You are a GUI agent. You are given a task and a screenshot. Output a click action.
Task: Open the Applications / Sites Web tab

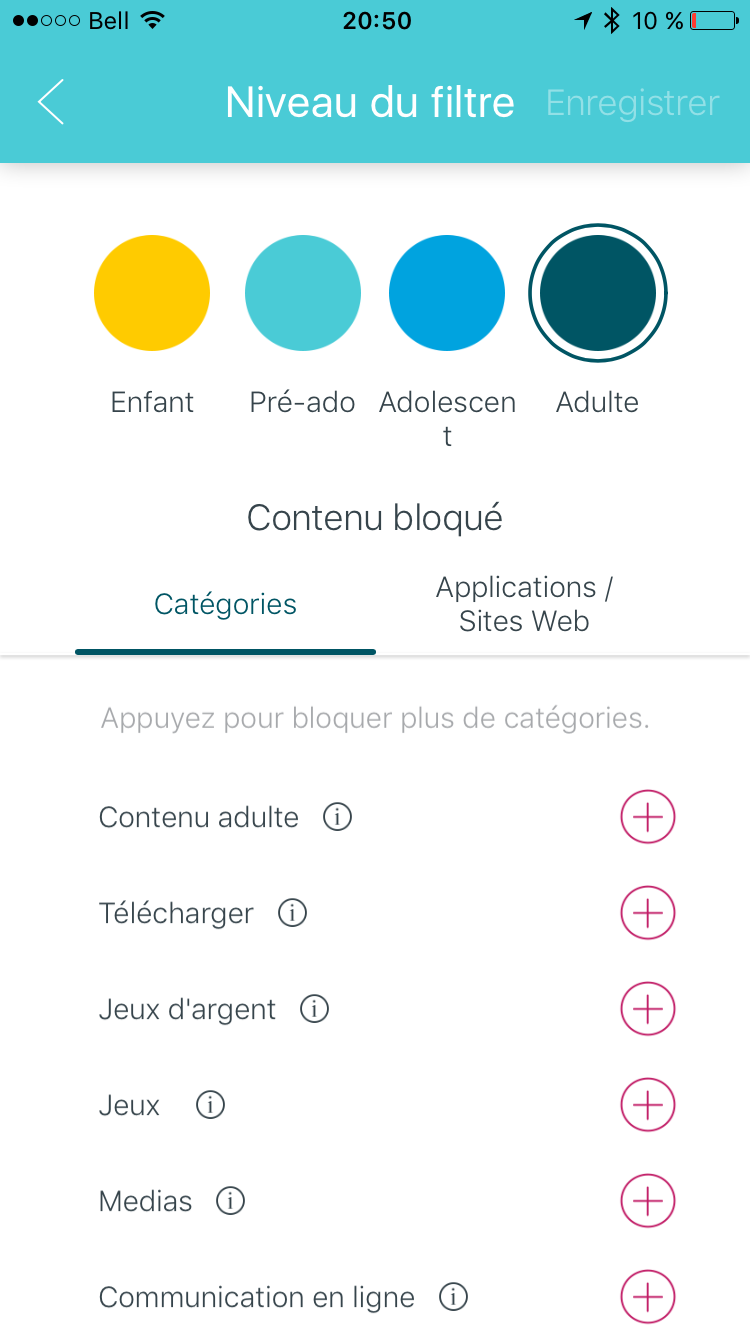tap(524, 604)
